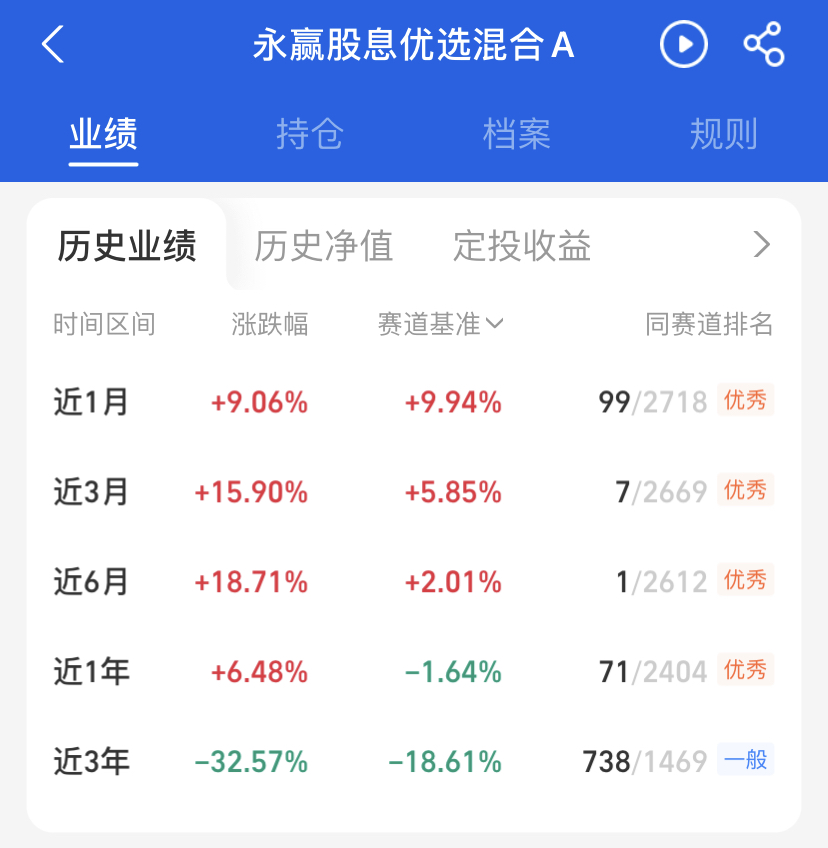Open the play button beside the fund name
Screen dimensions: 828x848
pyautogui.click(x=683, y=44)
